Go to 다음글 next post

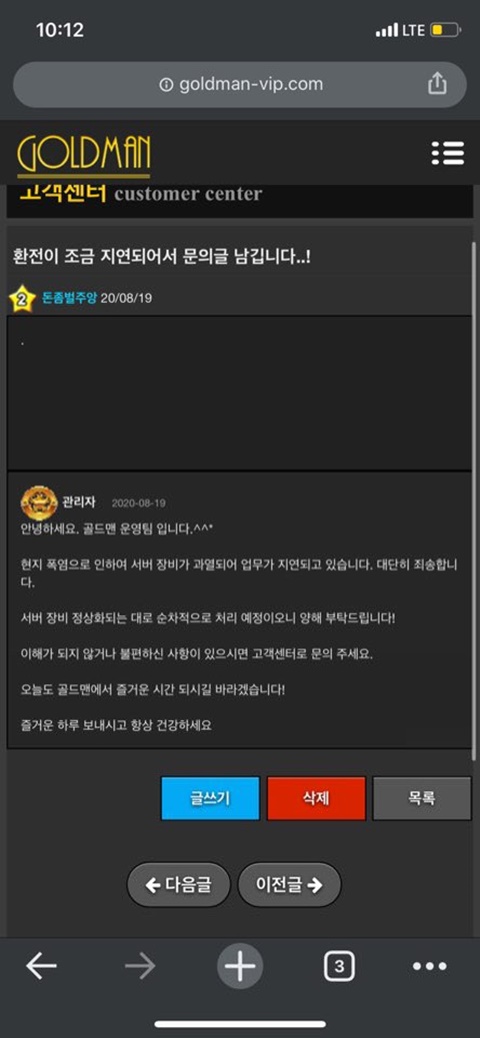point(179,884)
